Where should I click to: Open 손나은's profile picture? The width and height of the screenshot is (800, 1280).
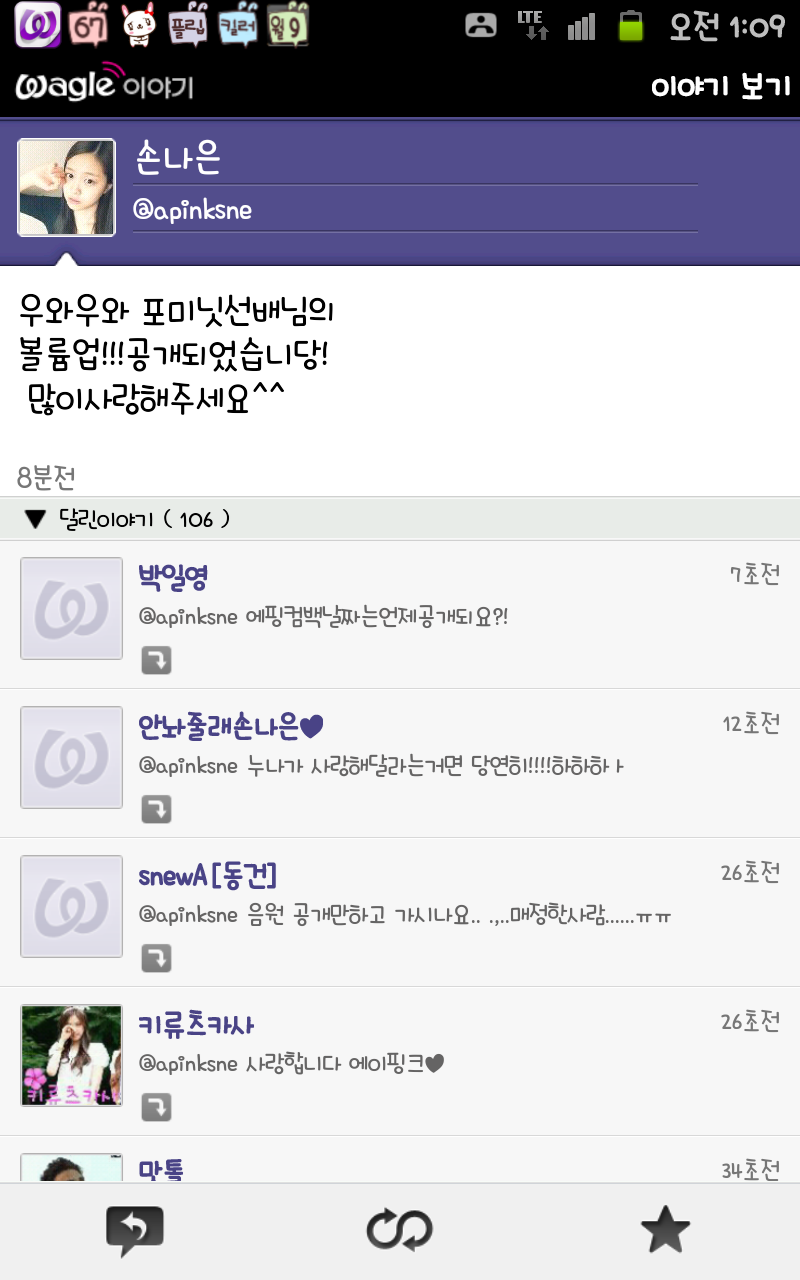coord(67,188)
